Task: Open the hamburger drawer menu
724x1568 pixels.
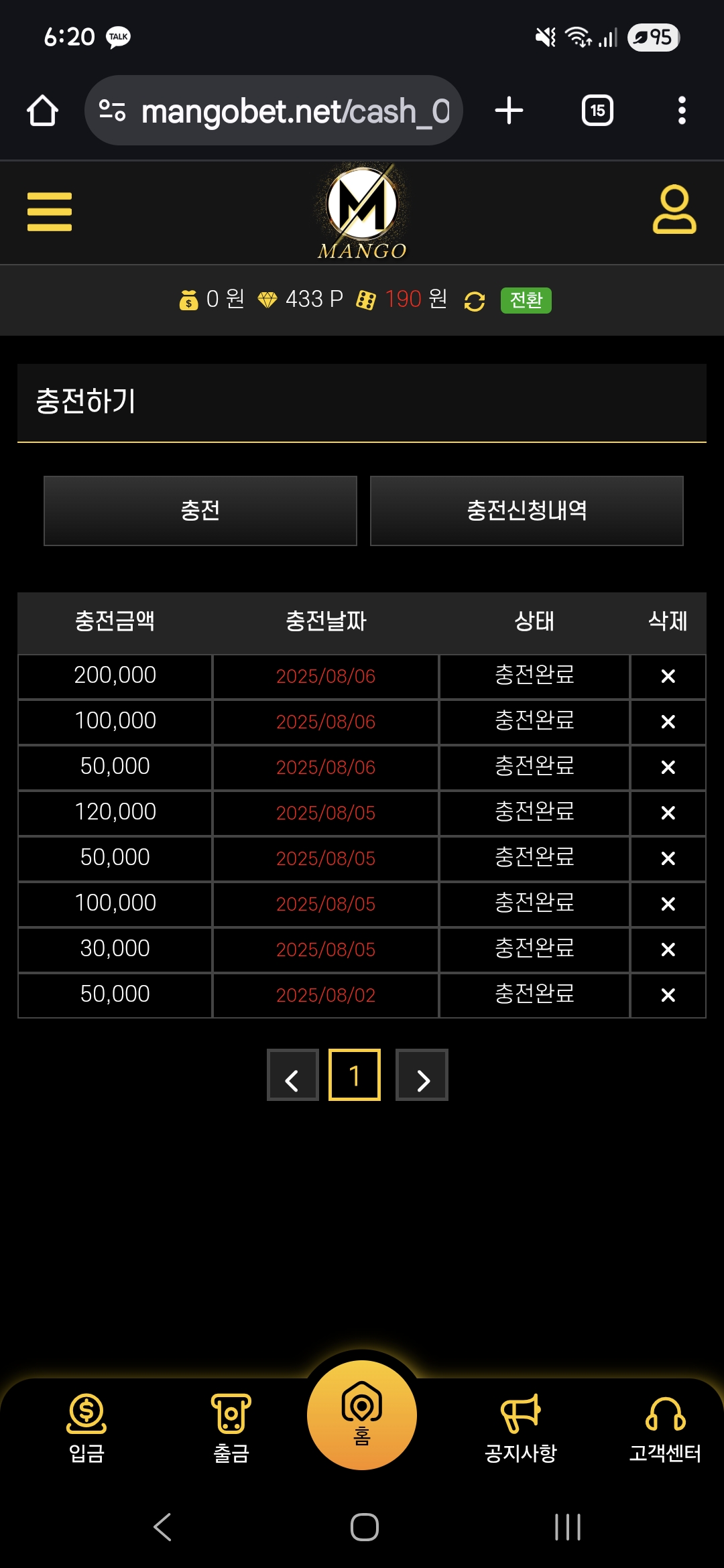Action: tap(49, 212)
